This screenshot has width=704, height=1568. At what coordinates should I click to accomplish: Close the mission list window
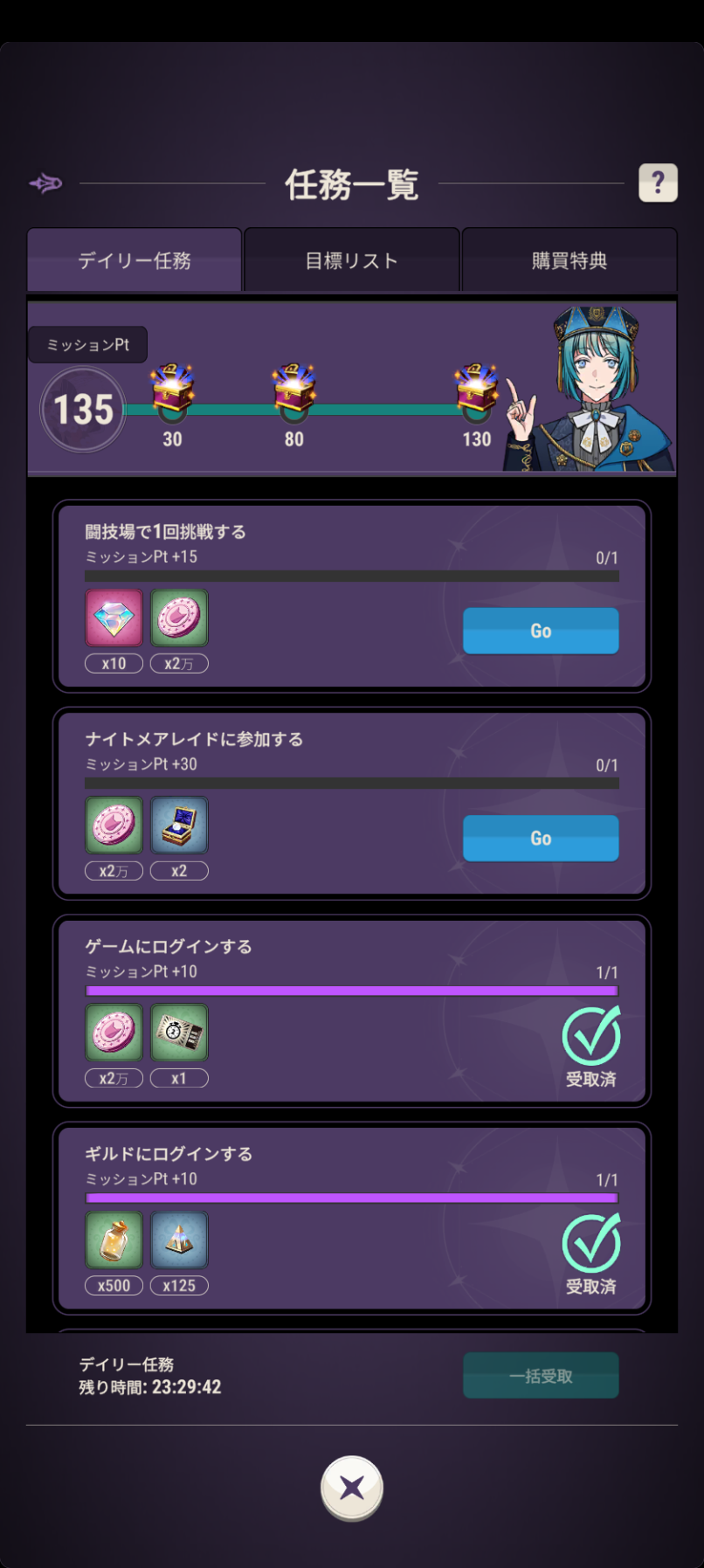(351, 1488)
